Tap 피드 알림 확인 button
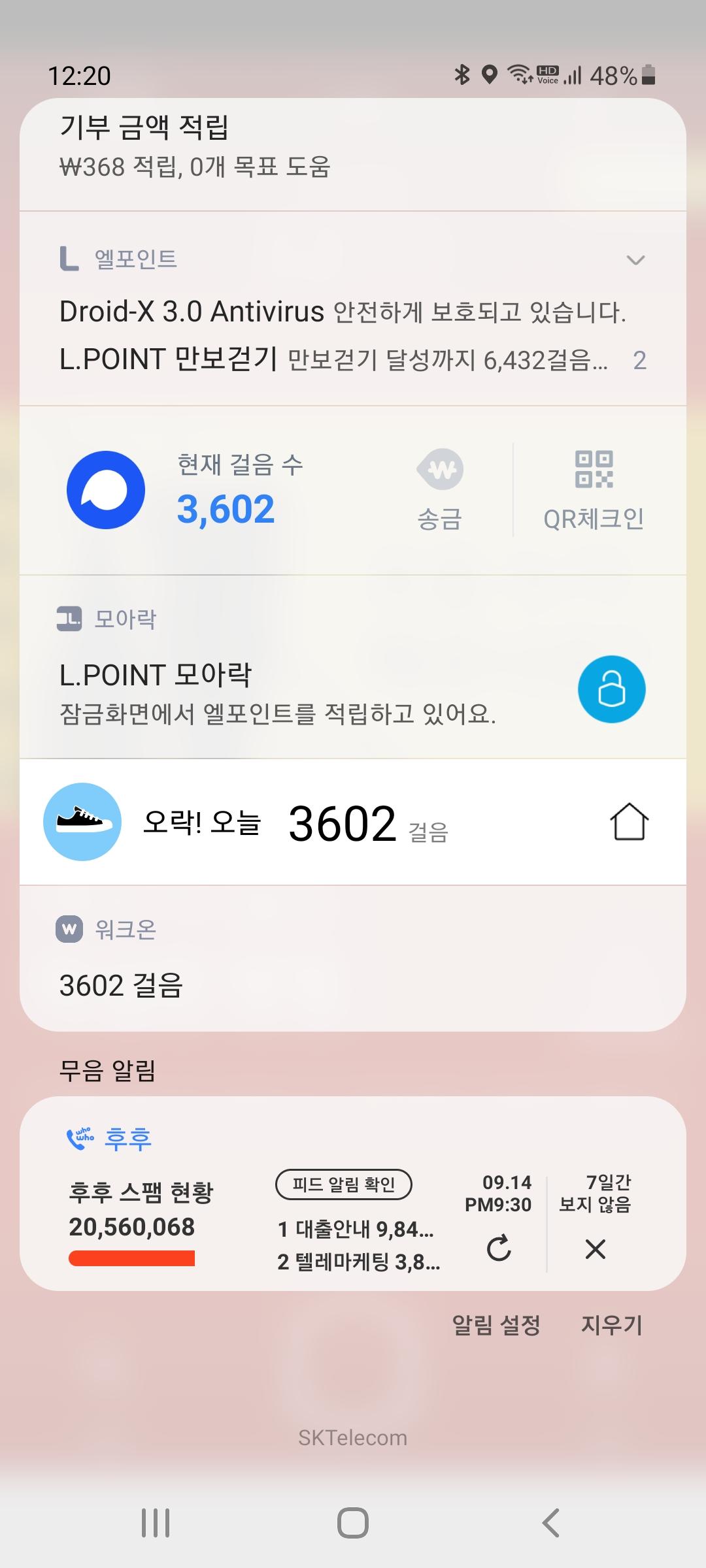The width and height of the screenshot is (706, 1568). tap(344, 1184)
